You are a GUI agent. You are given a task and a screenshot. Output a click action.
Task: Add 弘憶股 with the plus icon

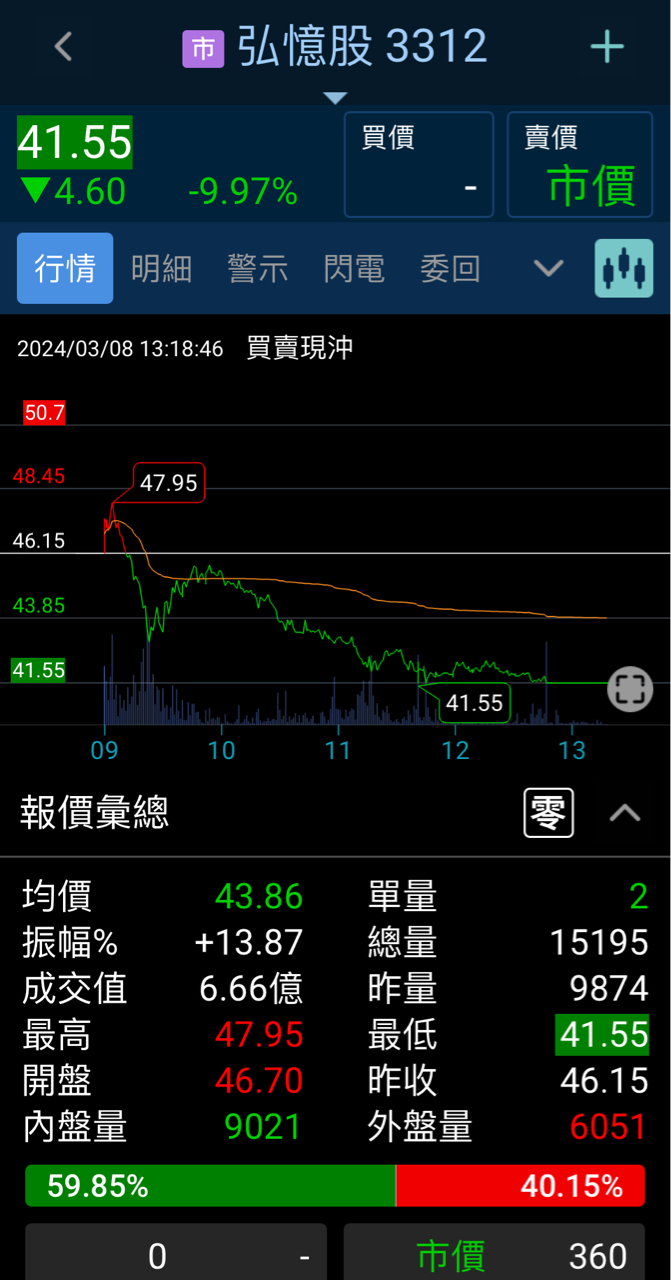coord(607,46)
